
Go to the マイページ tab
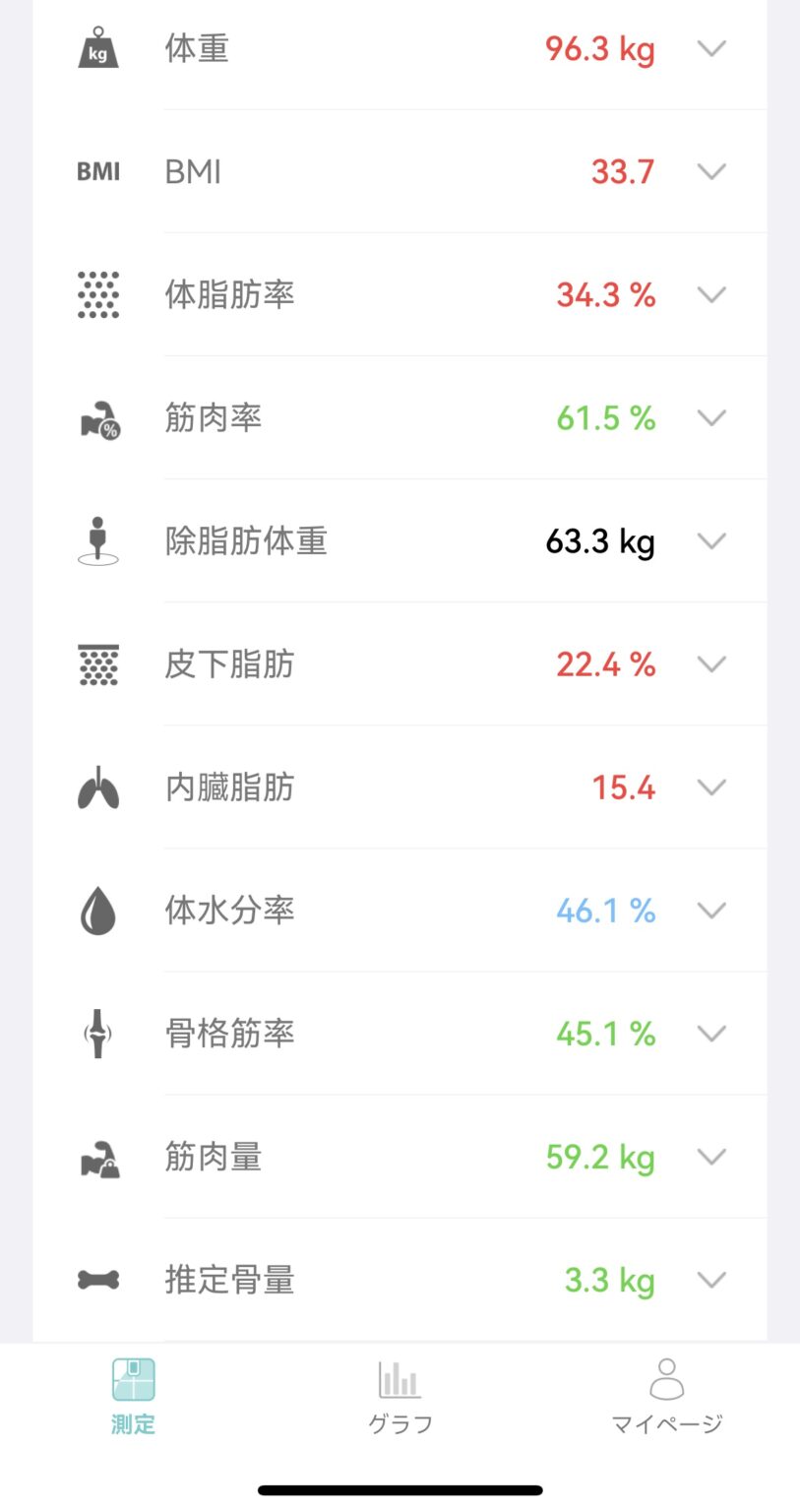click(x=667, y=1396)
